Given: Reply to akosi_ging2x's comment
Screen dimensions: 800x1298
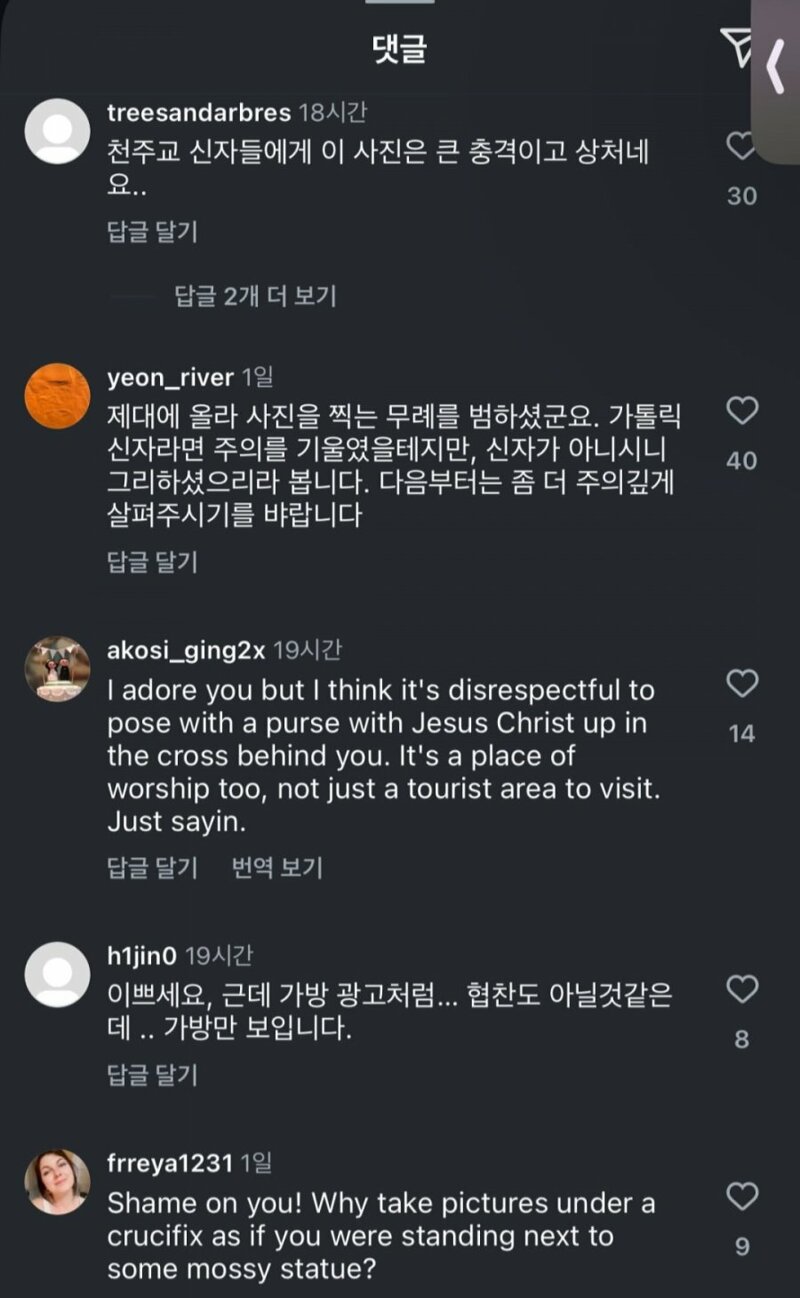Looking at the screenshot, I should pos(152,867).
